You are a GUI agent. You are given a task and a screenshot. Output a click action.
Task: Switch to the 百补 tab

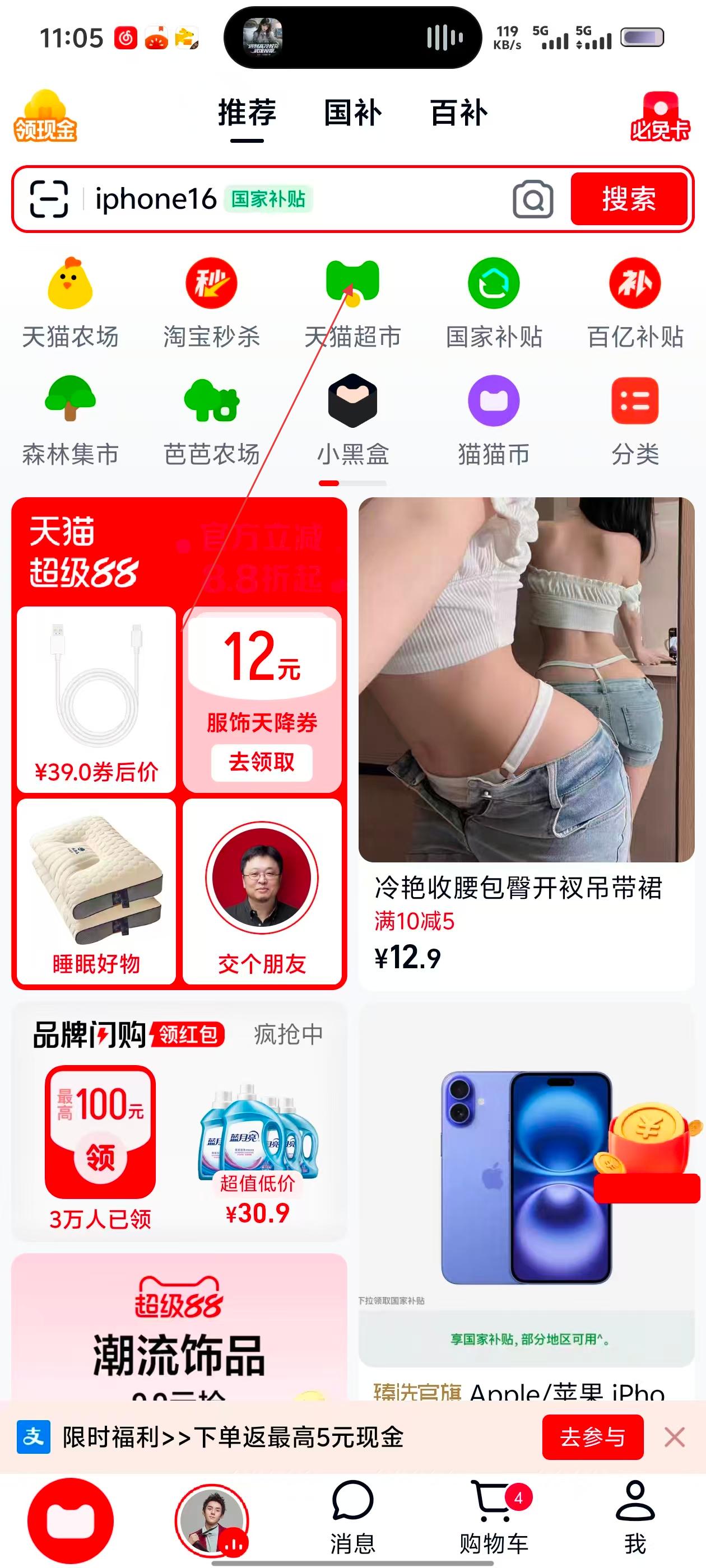tap(459, 113)
